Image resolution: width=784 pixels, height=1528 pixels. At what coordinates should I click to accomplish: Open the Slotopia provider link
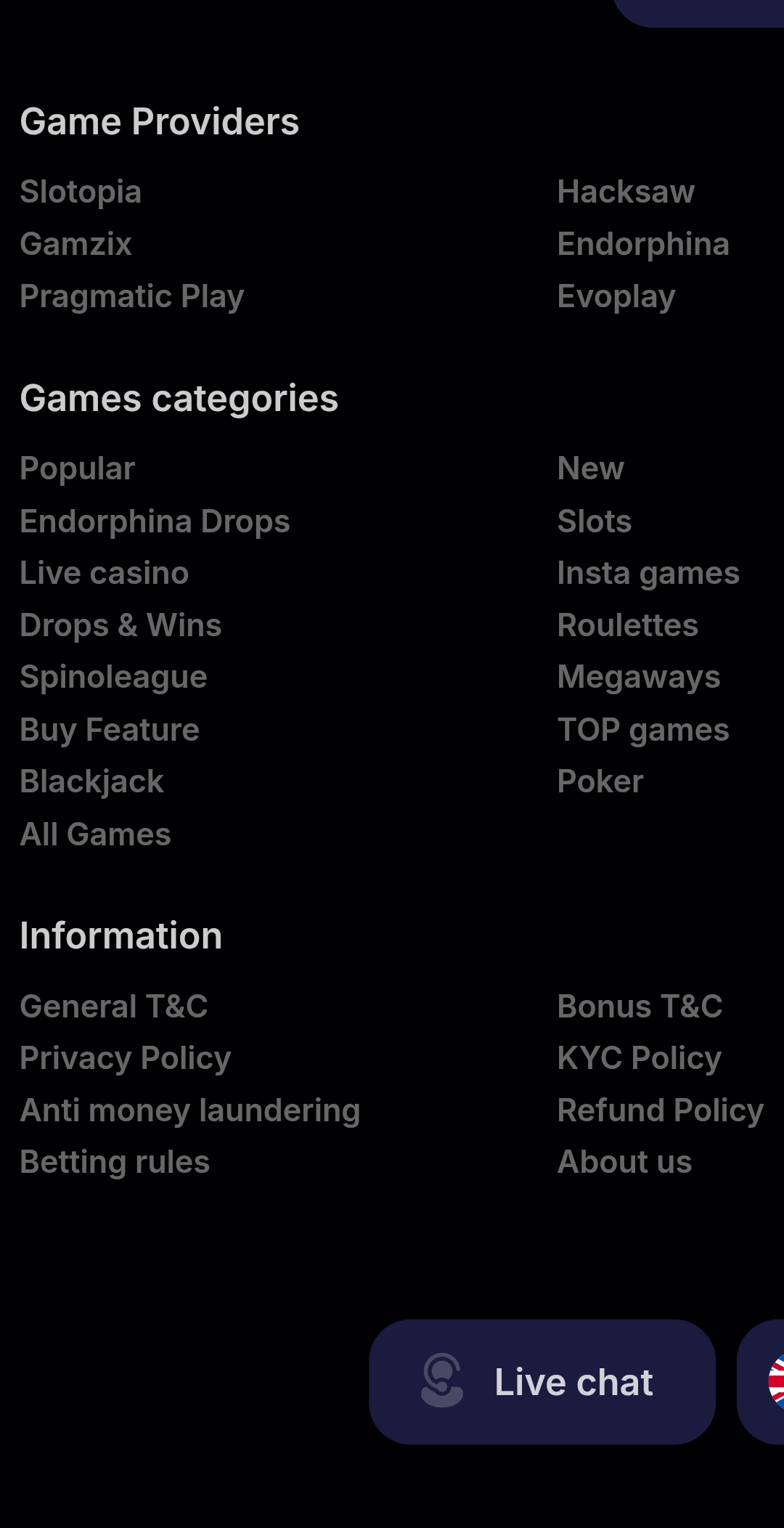click(x=81, y=192)
